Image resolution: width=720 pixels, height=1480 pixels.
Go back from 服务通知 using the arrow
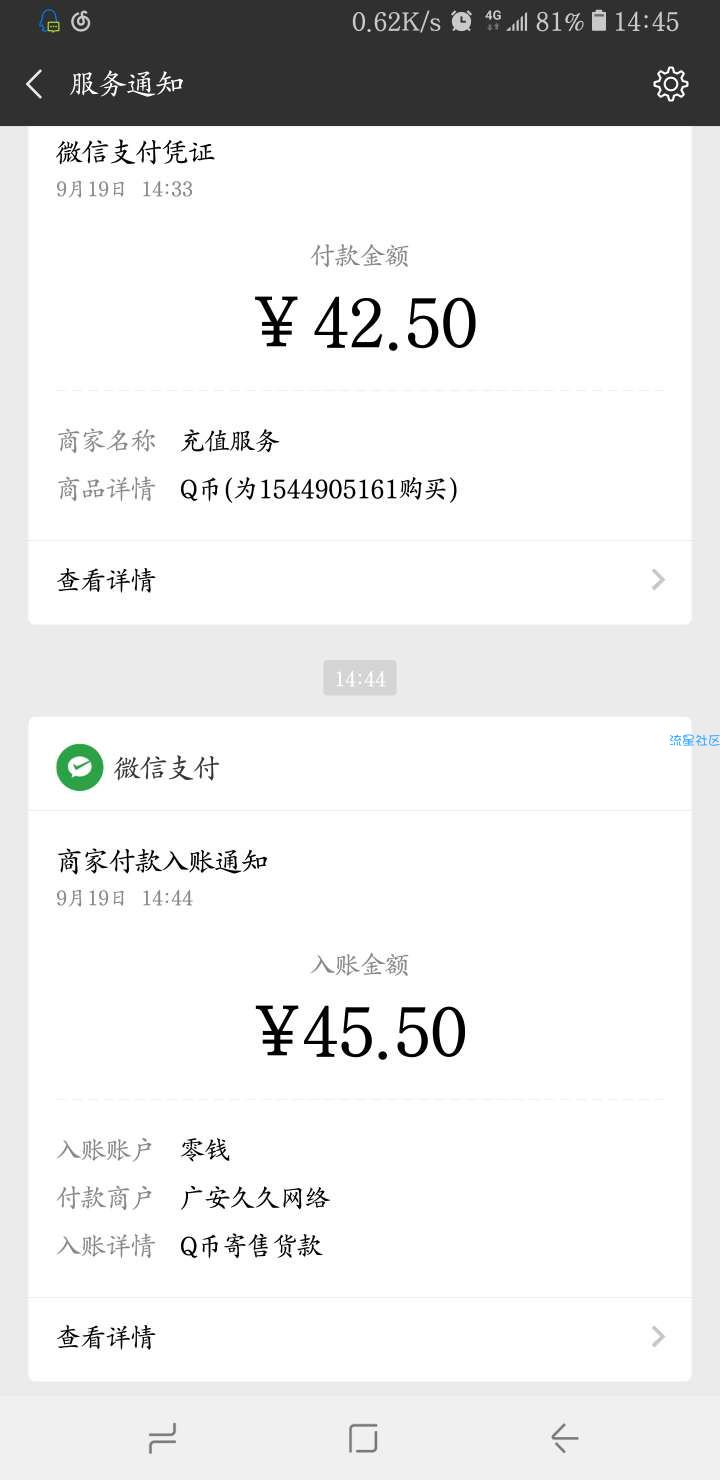34,84
